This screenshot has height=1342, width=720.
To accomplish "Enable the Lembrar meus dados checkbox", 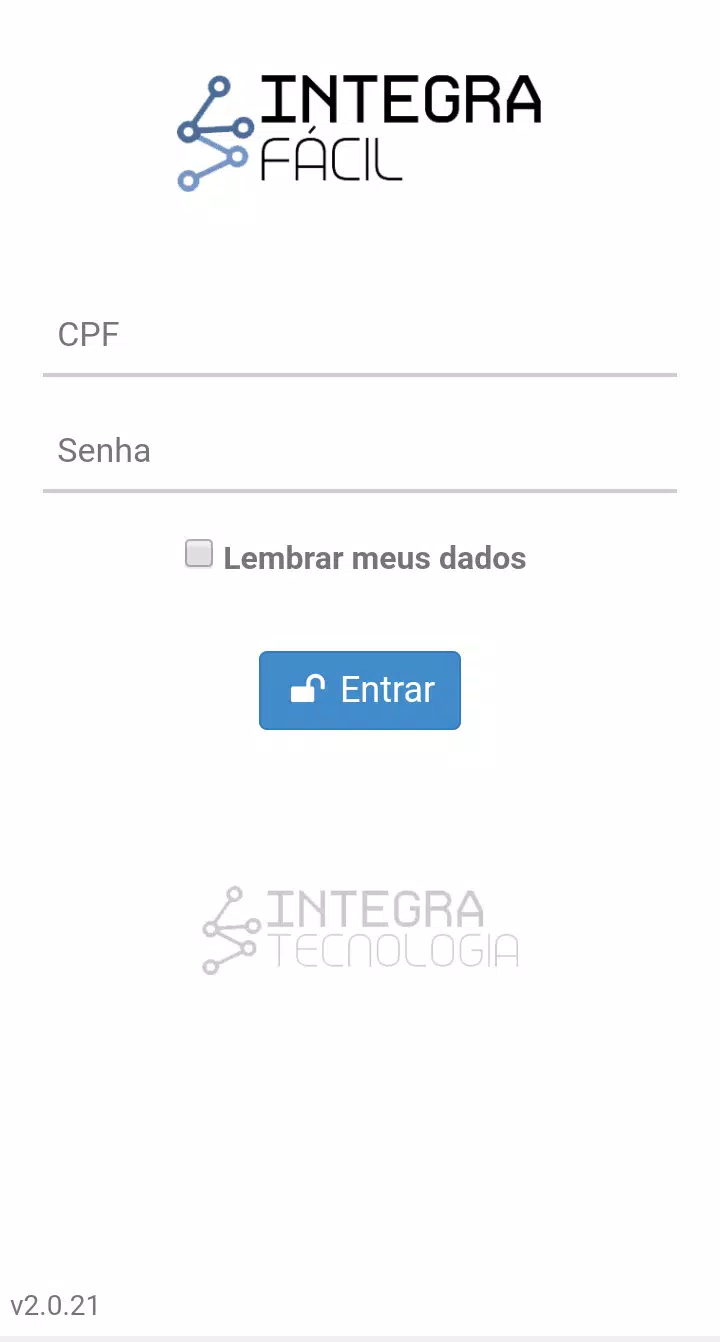I will point(198,553).
